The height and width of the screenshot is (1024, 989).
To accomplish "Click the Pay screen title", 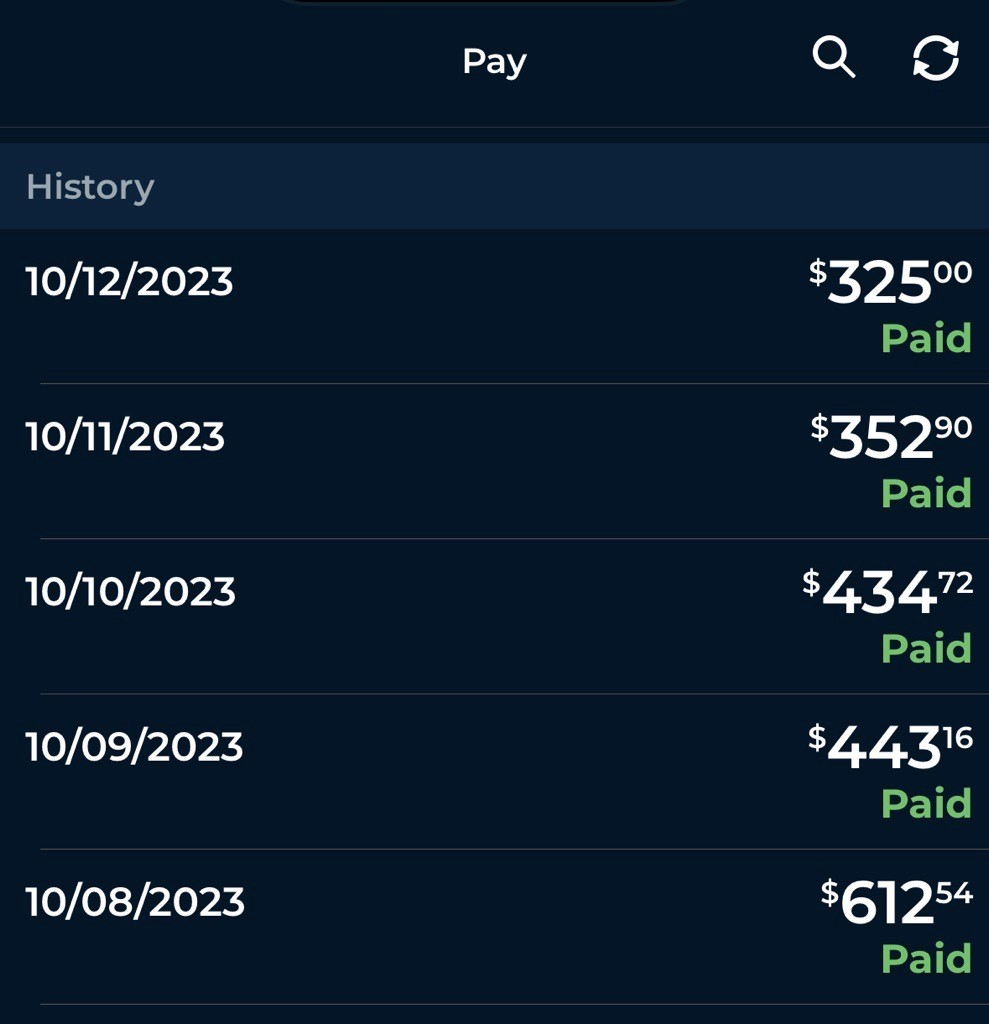I will (494, 61).
